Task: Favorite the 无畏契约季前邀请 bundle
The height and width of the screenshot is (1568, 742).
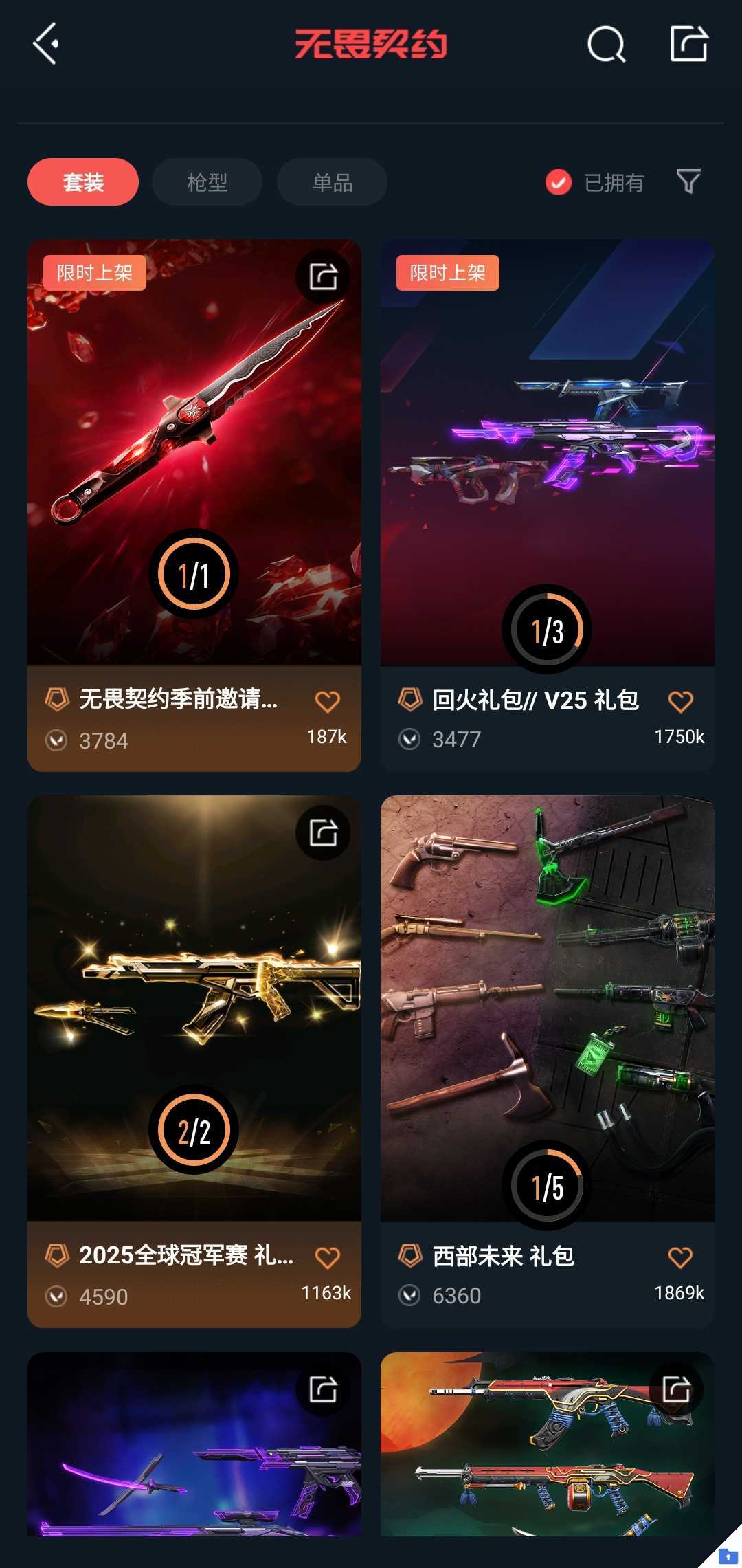Action: [x=327, y=702]
